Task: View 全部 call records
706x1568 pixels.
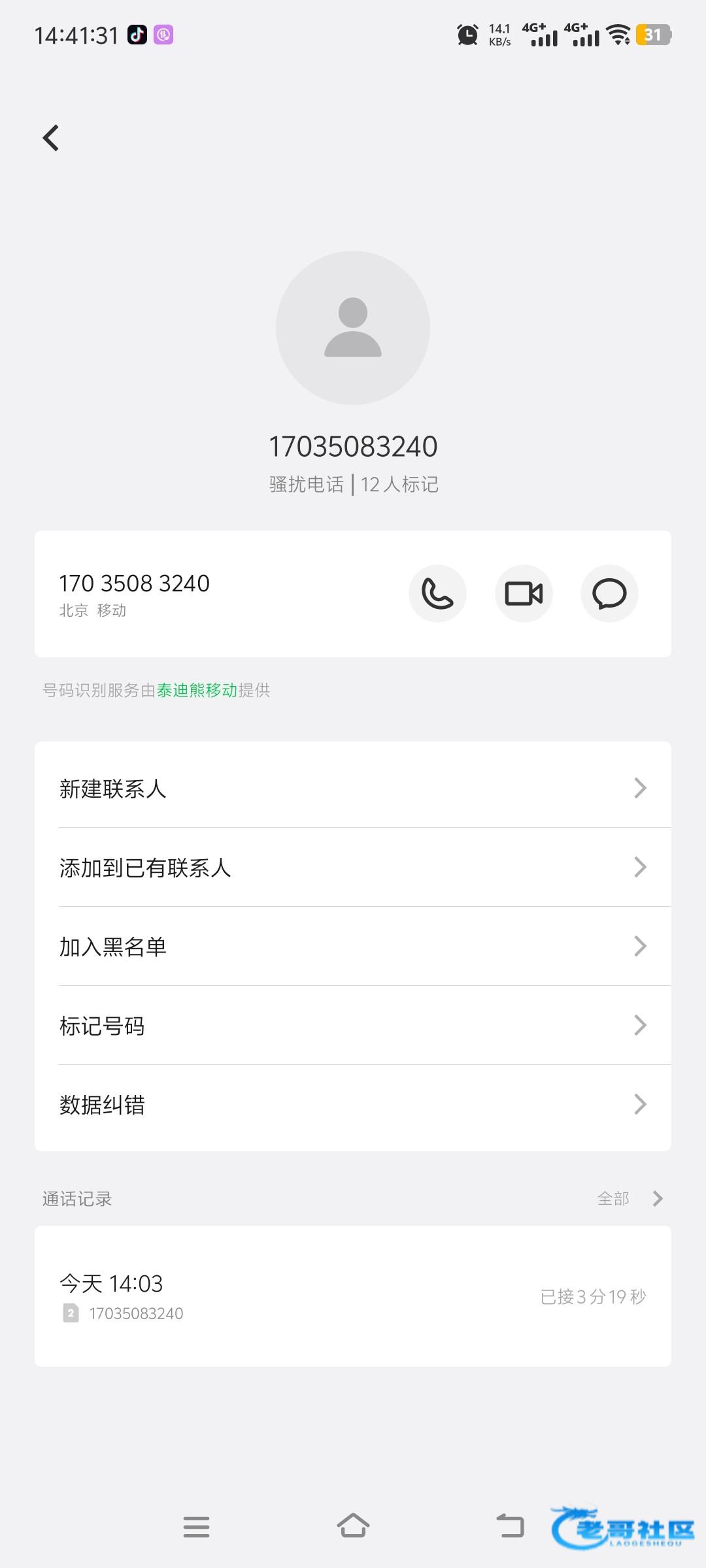Action: click(630, 1198)
